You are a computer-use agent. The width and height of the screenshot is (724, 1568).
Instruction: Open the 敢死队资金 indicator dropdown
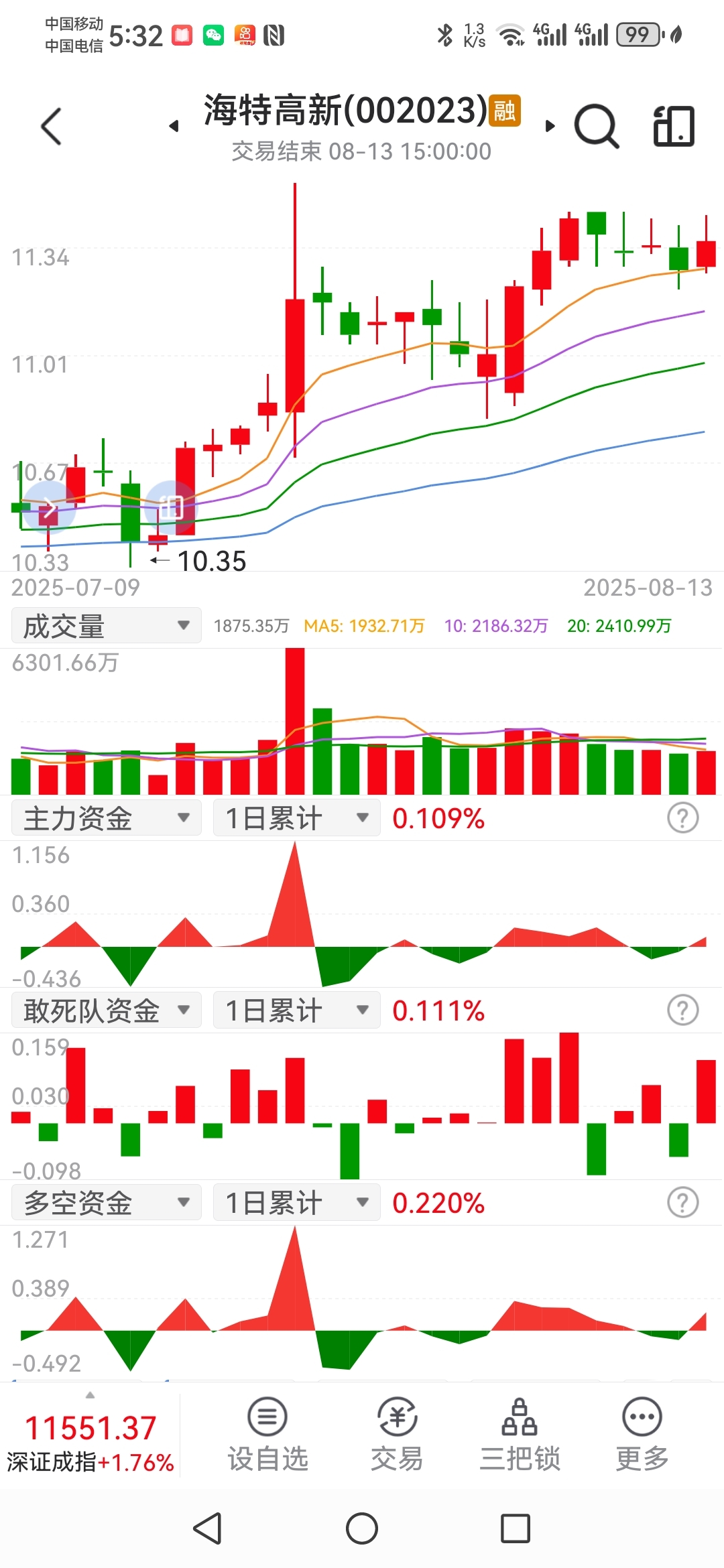pyautogui.click(x=107, y=1010)
